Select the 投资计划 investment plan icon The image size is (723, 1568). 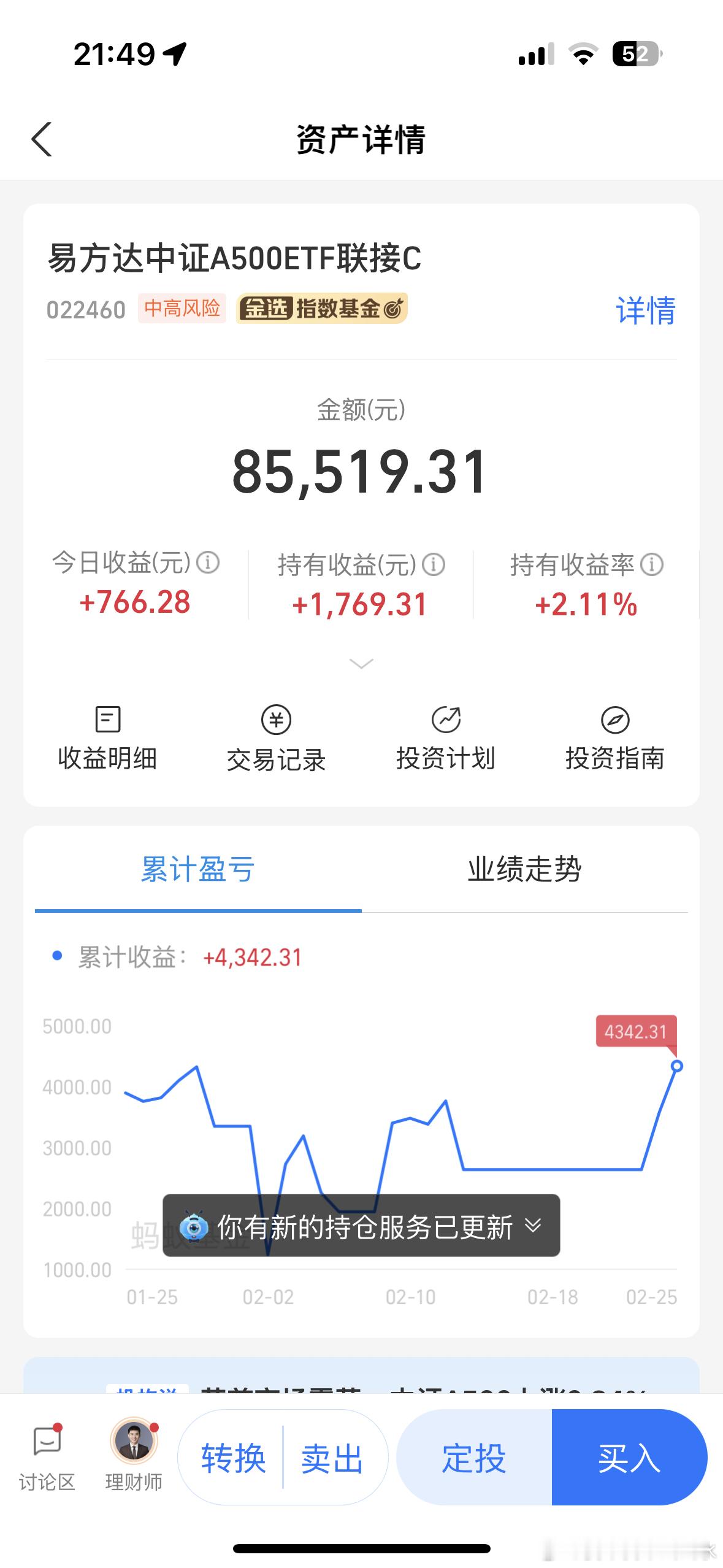click(x=446, y=736)
